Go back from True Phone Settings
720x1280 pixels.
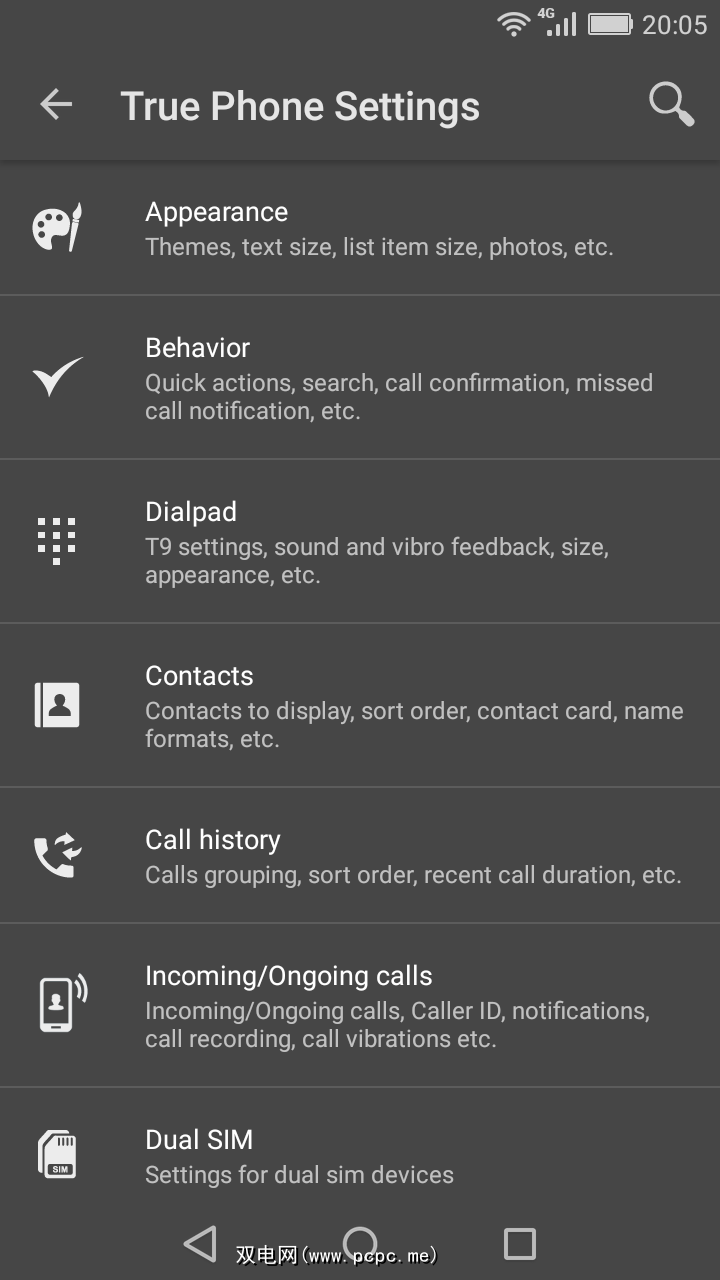56,104
